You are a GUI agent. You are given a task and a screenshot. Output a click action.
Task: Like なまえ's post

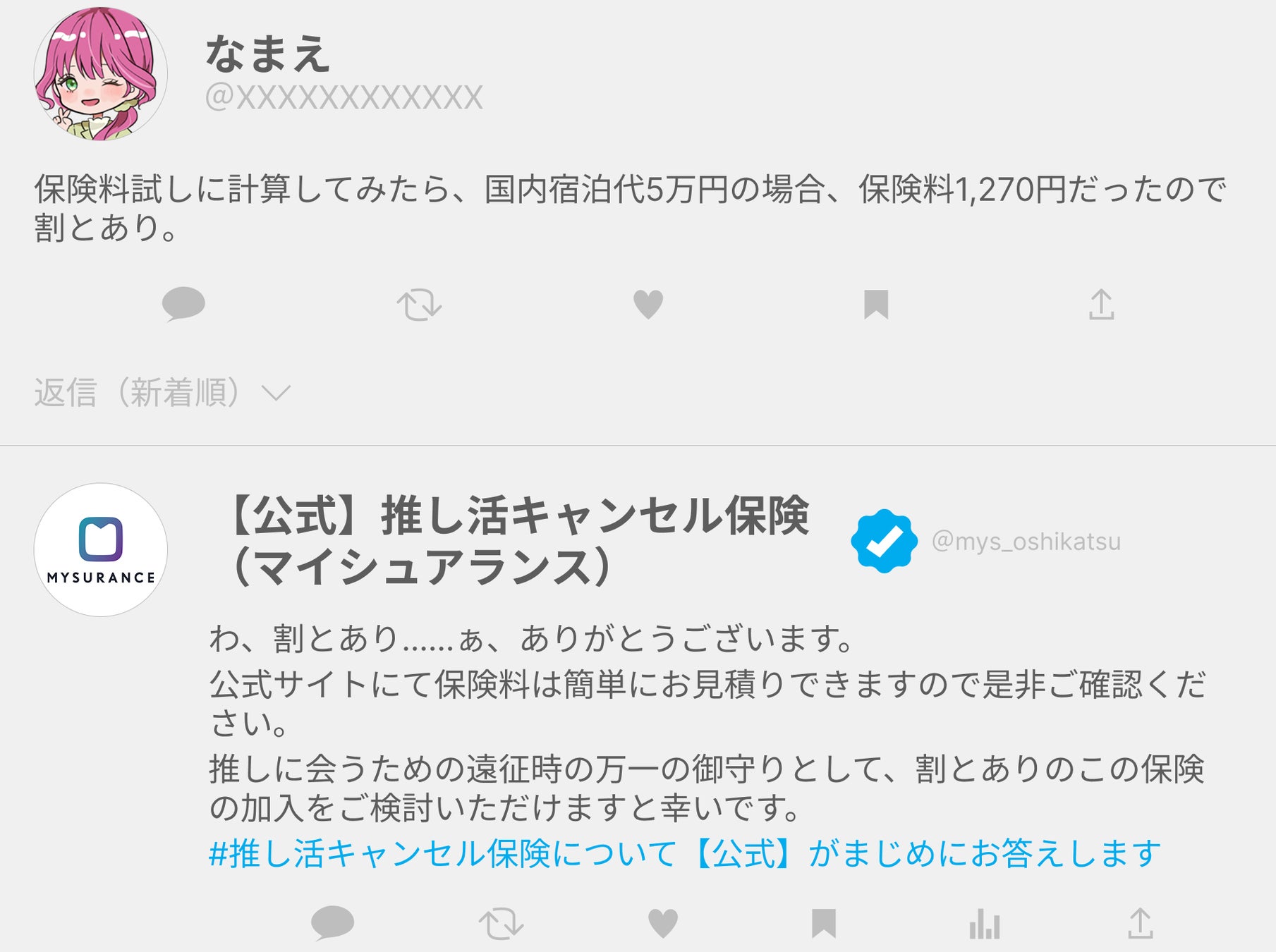(648, 305)
